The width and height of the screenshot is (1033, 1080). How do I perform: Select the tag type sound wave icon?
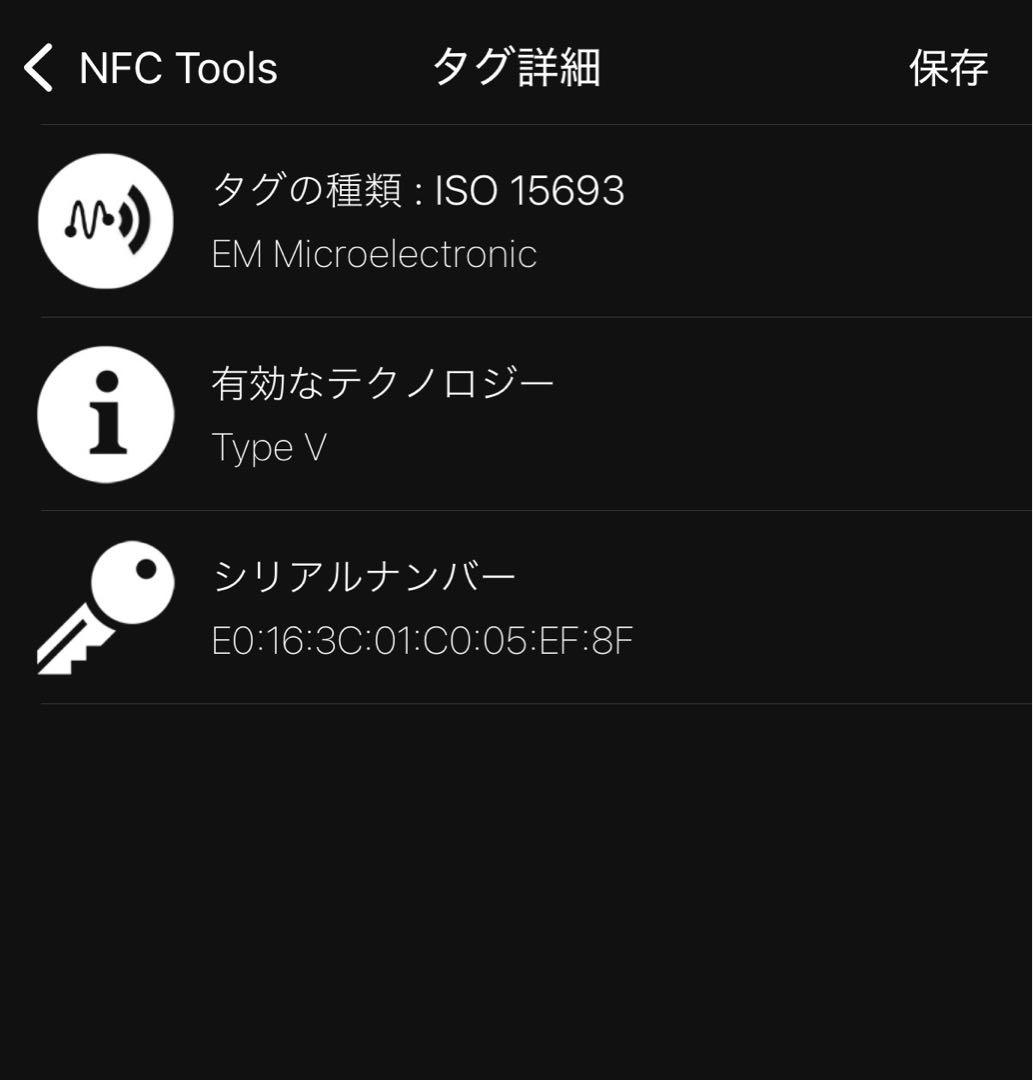click(104, 220)
